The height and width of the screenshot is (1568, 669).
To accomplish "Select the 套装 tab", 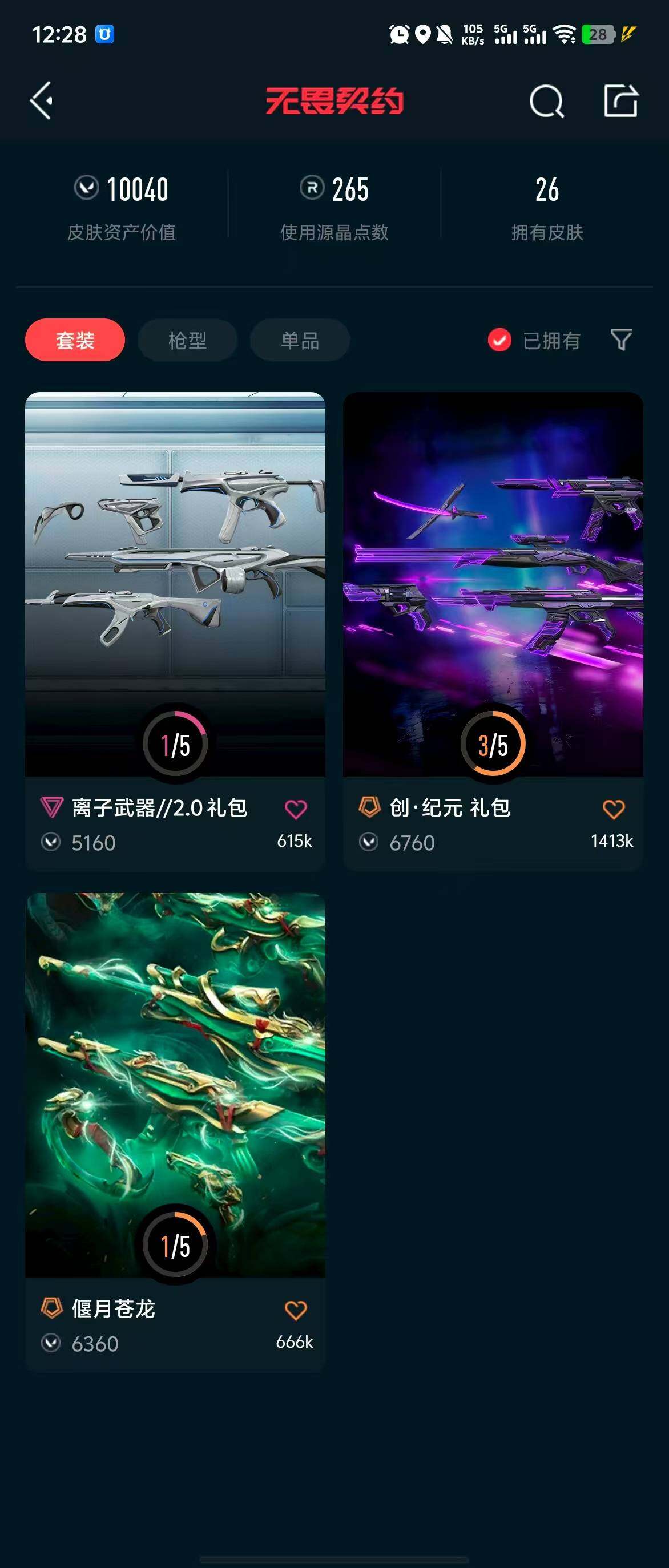I will coord(75,340).
